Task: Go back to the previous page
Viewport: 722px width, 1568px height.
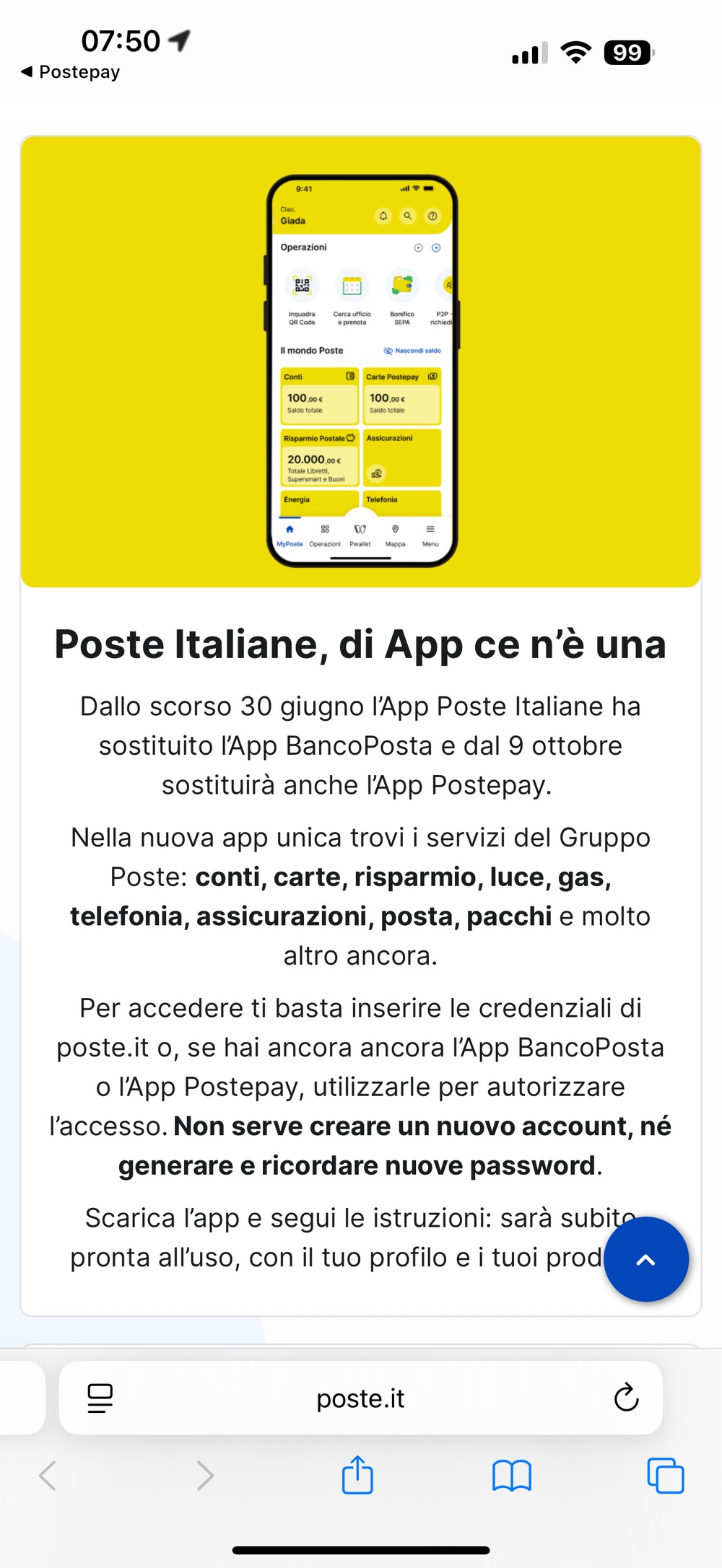Action: tap(48, 1476)
